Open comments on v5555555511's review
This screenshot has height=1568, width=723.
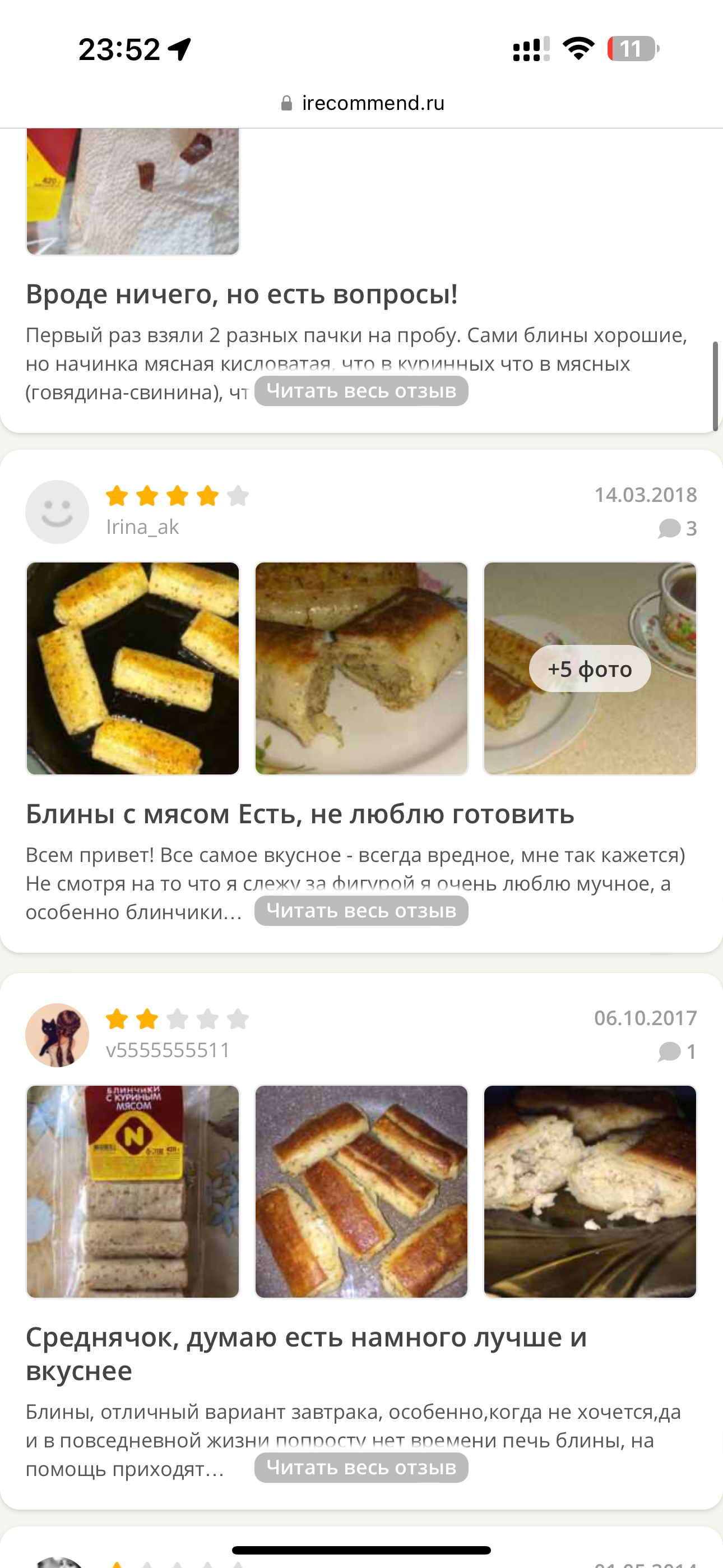point(678,1051)
